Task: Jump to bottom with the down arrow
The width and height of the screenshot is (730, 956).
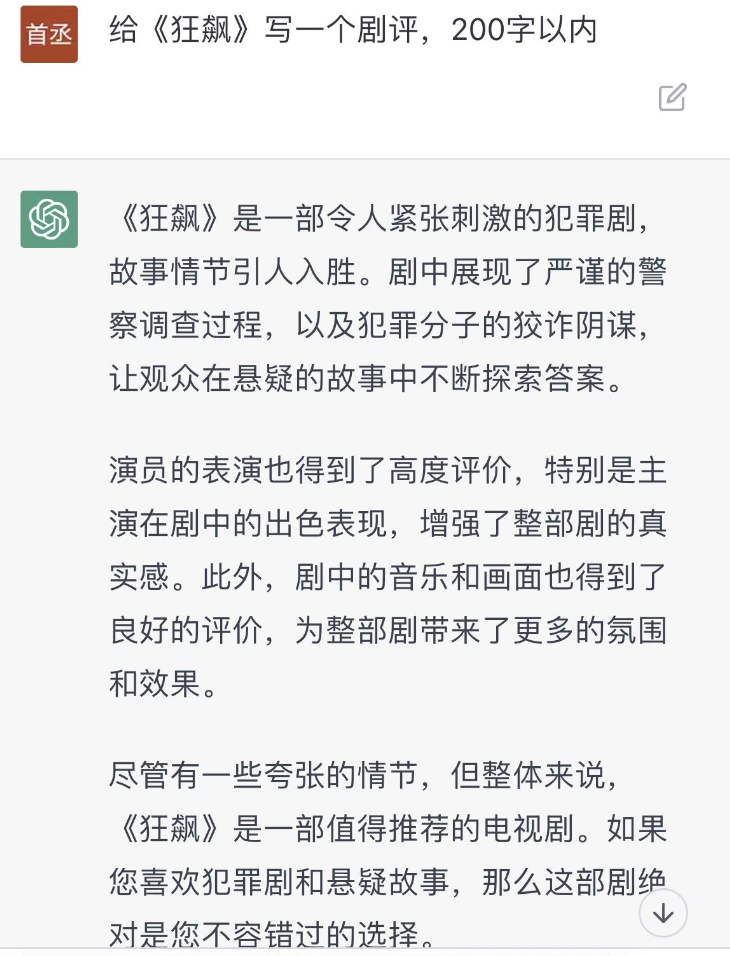Action: click(x=663, y=912)
